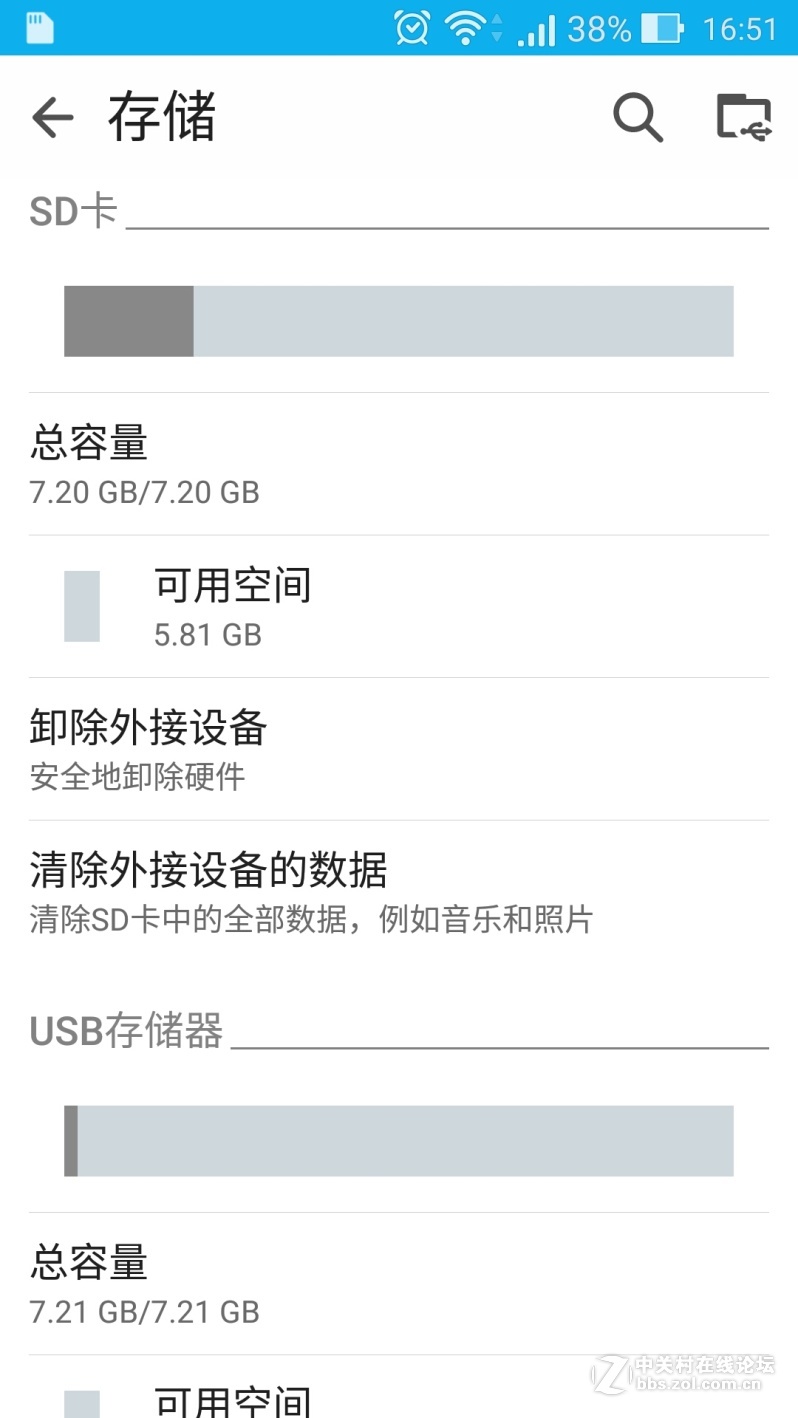
Task: Open search from the 存储 action bar
Action: tap(637, 117)
